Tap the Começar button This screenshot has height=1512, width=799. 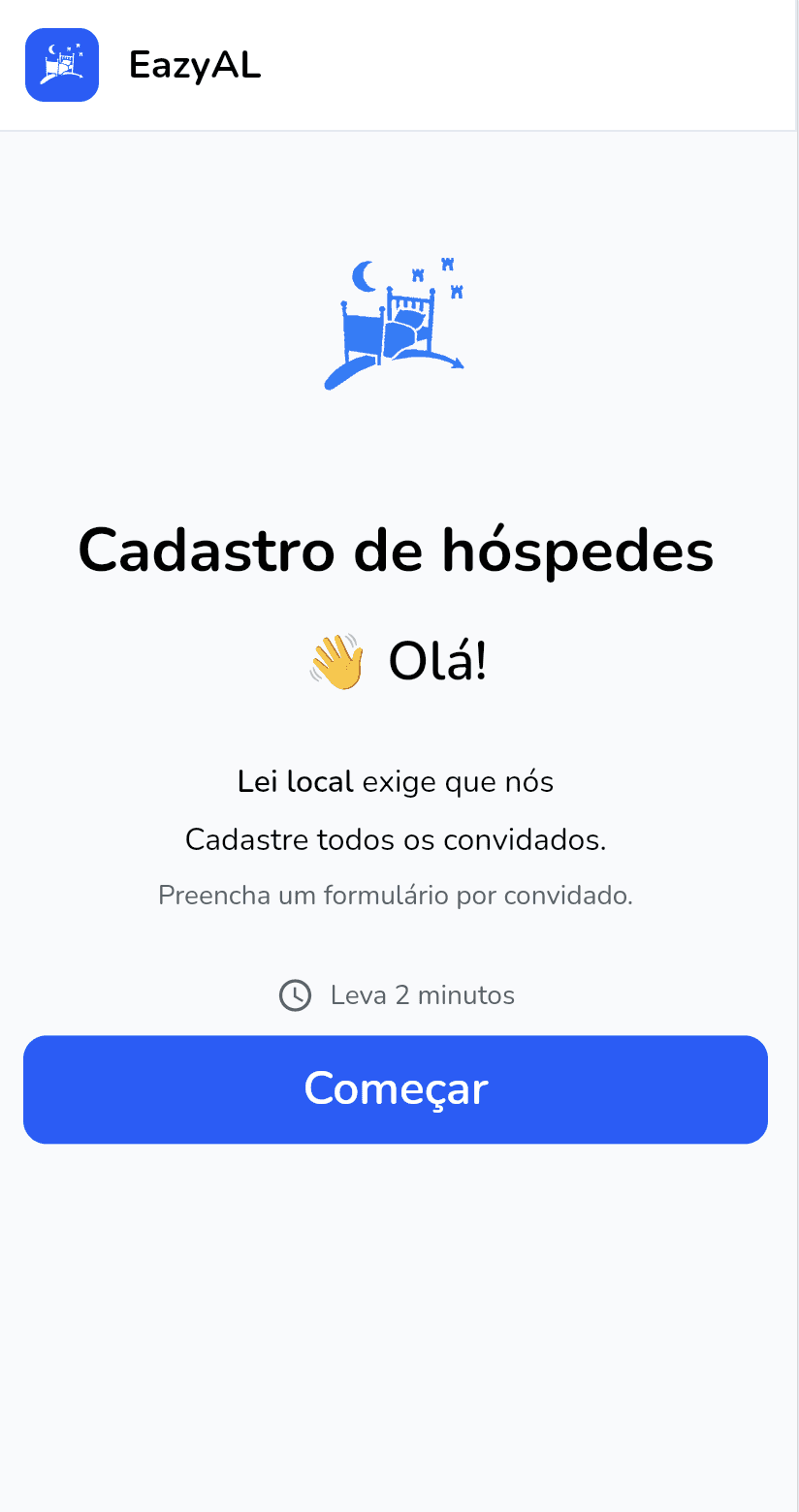pyautogui.click(x=396, y=1088)
